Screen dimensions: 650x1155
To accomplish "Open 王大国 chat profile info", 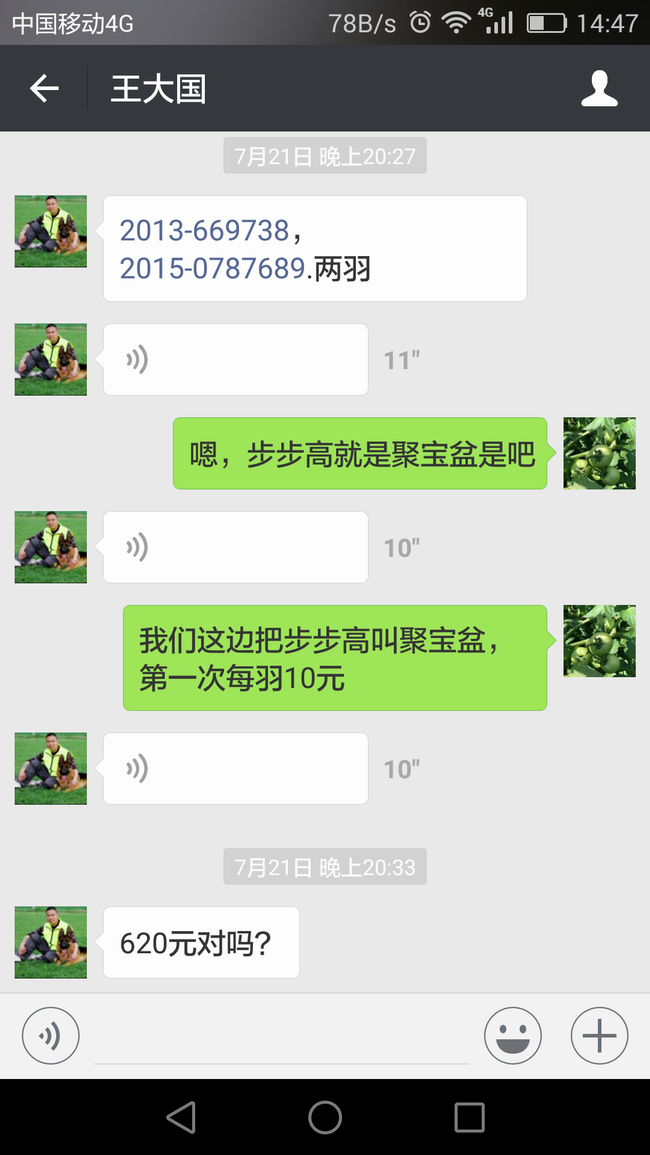I will pos(599,89).
